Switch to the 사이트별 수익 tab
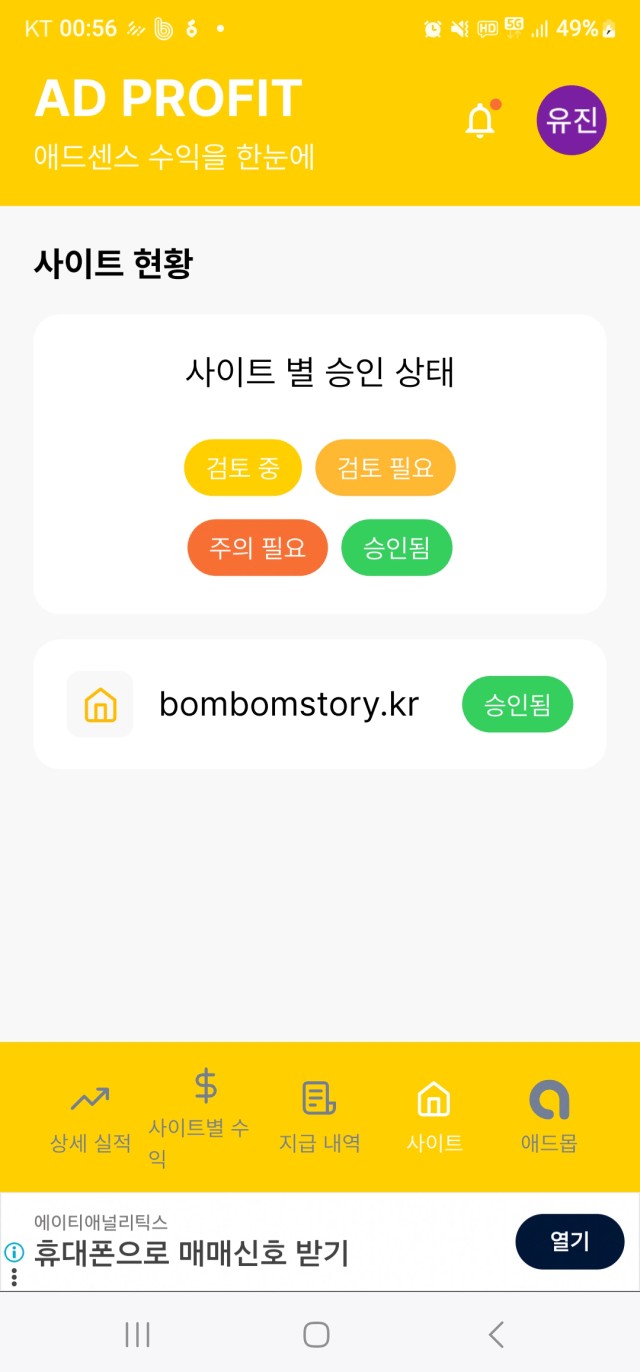640x1372 pixels. coord(205,1119)
